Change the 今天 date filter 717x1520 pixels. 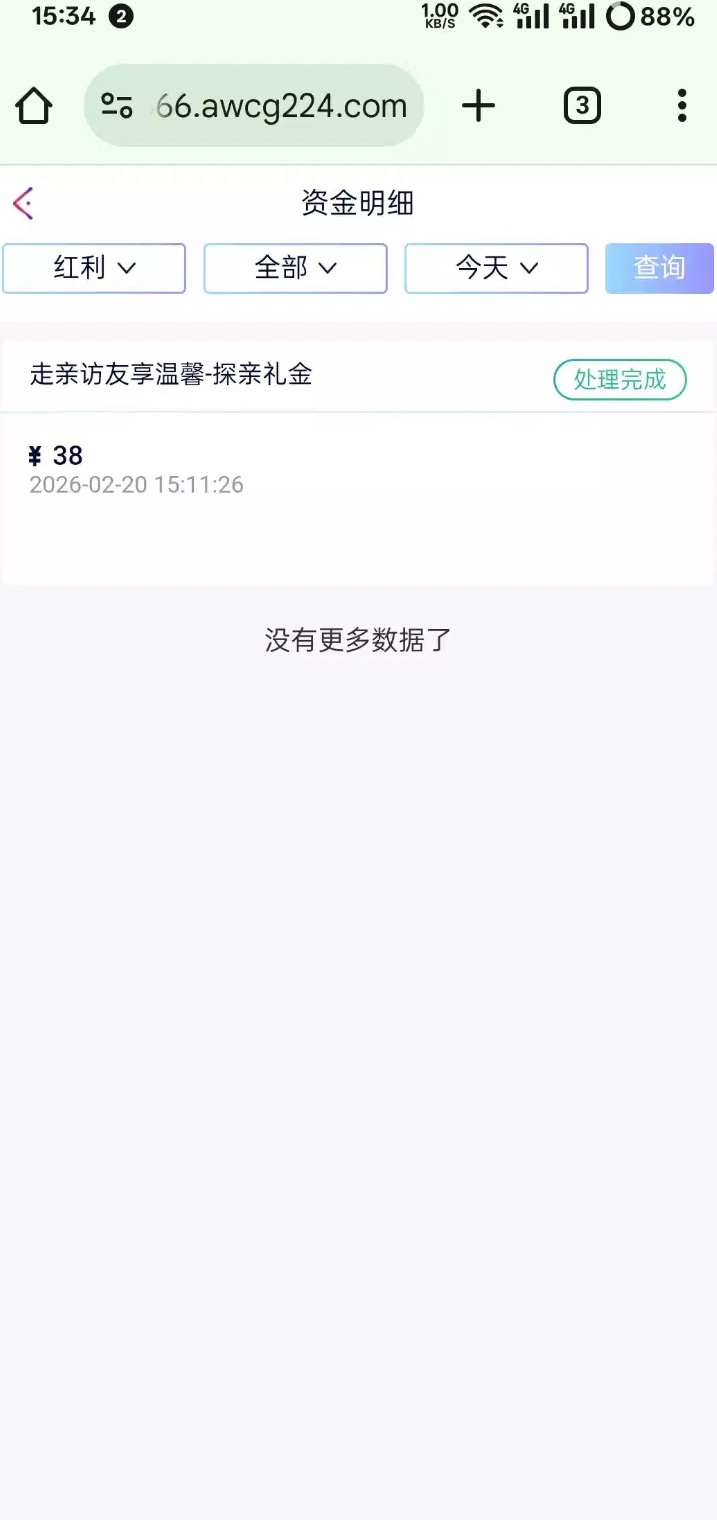pos(496,268)
